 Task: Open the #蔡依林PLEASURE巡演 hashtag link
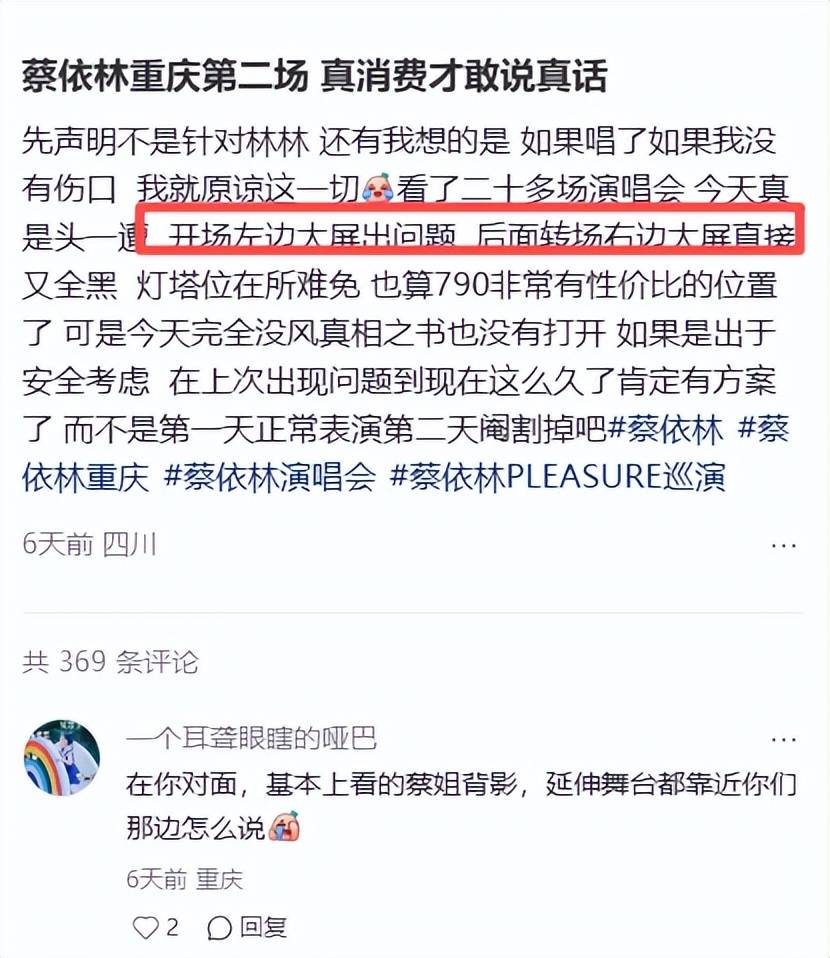tap(557, 476)
